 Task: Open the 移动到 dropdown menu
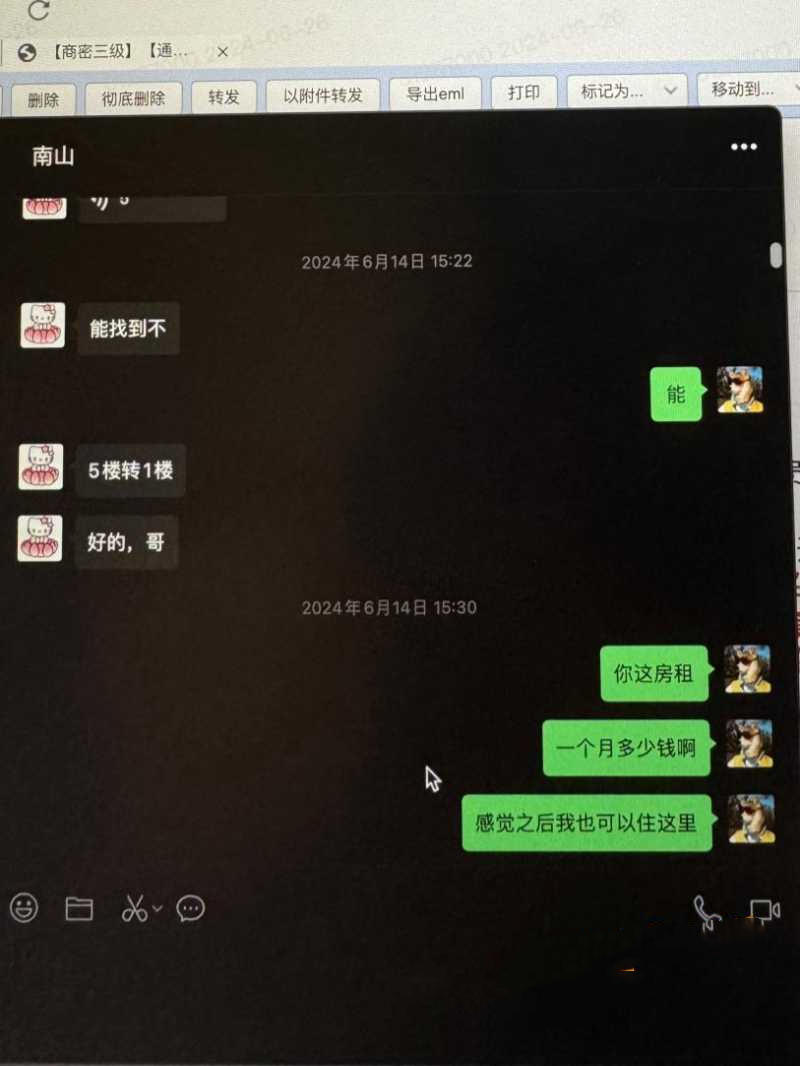click(x=746, y=89)
